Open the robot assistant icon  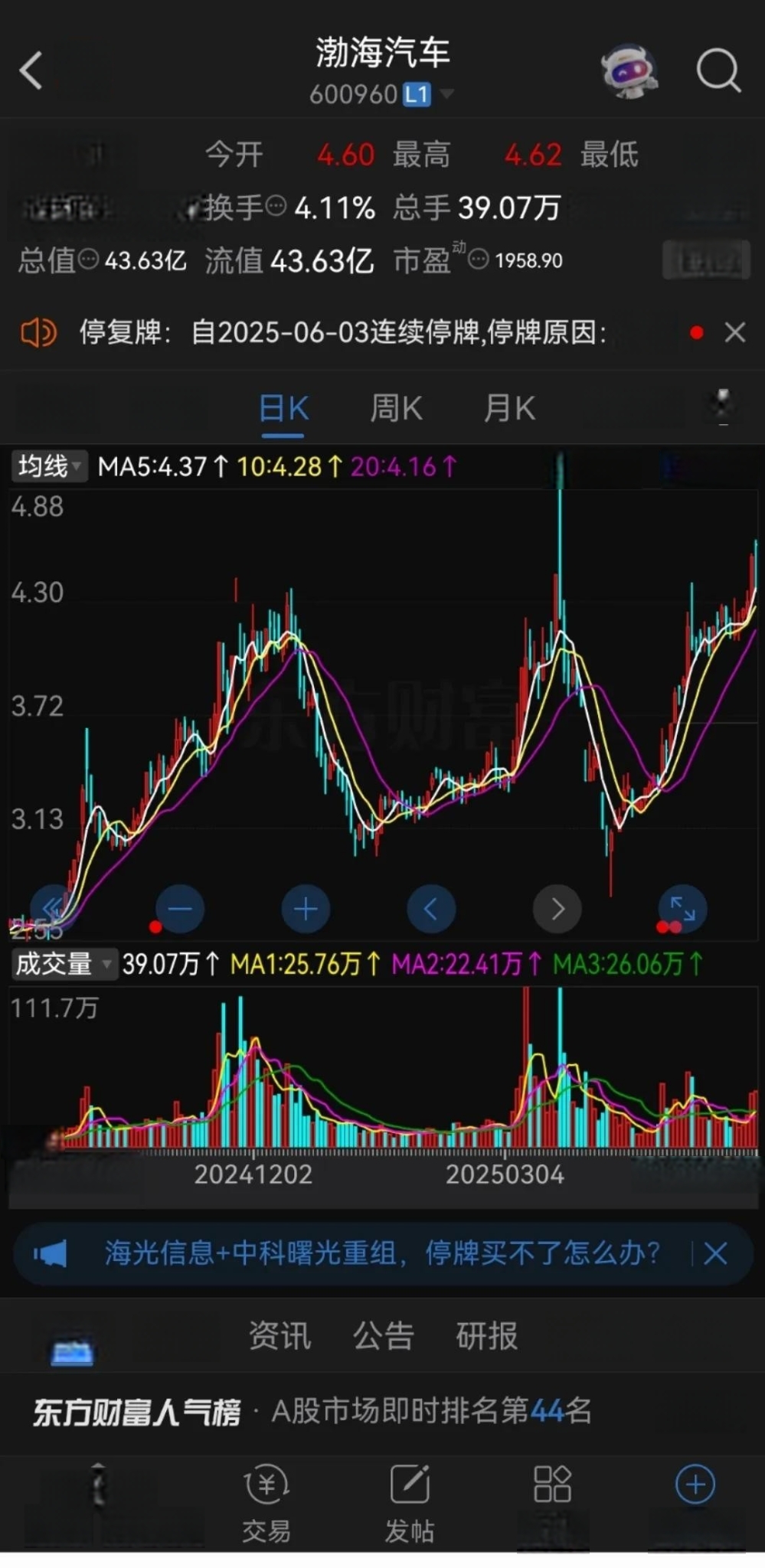click(629, 71)
